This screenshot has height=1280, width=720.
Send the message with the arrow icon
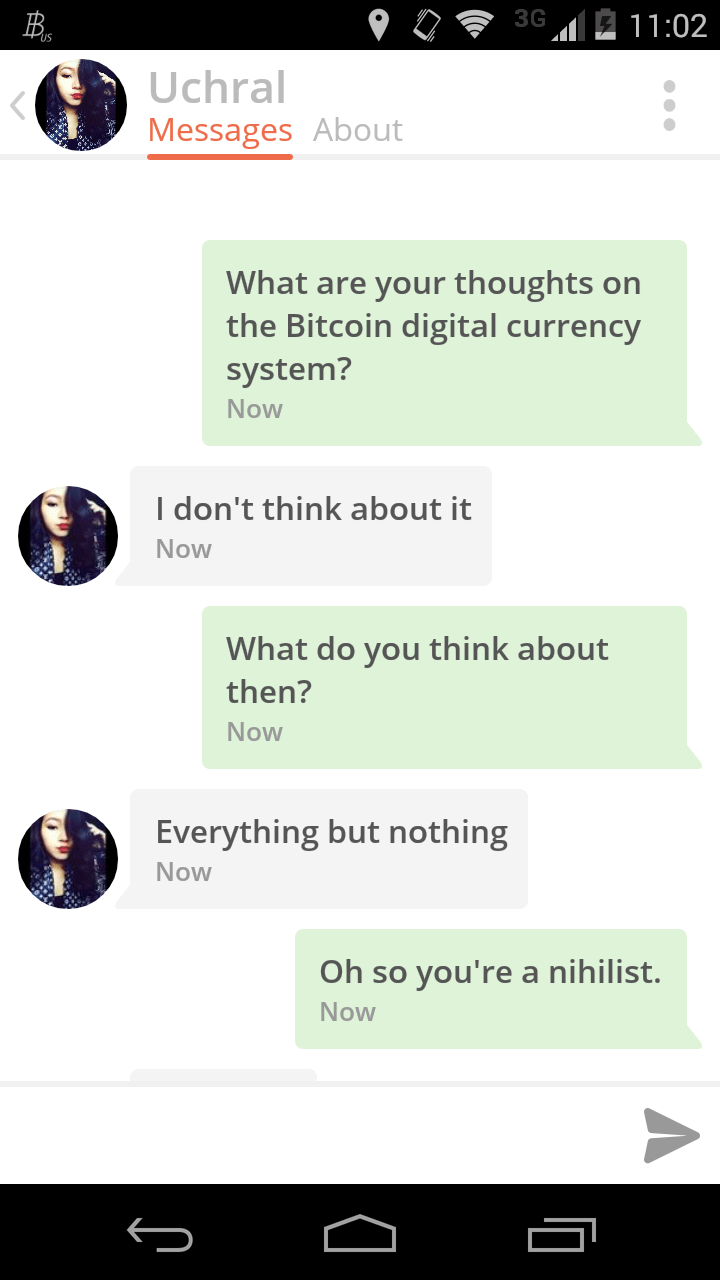671,1135
